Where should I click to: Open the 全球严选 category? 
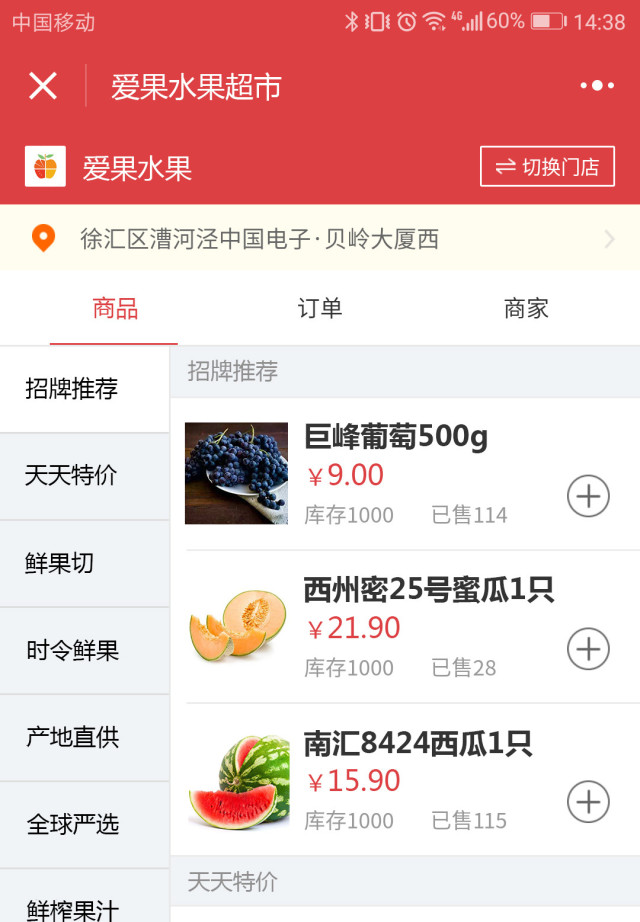click(x=72, y=825)
